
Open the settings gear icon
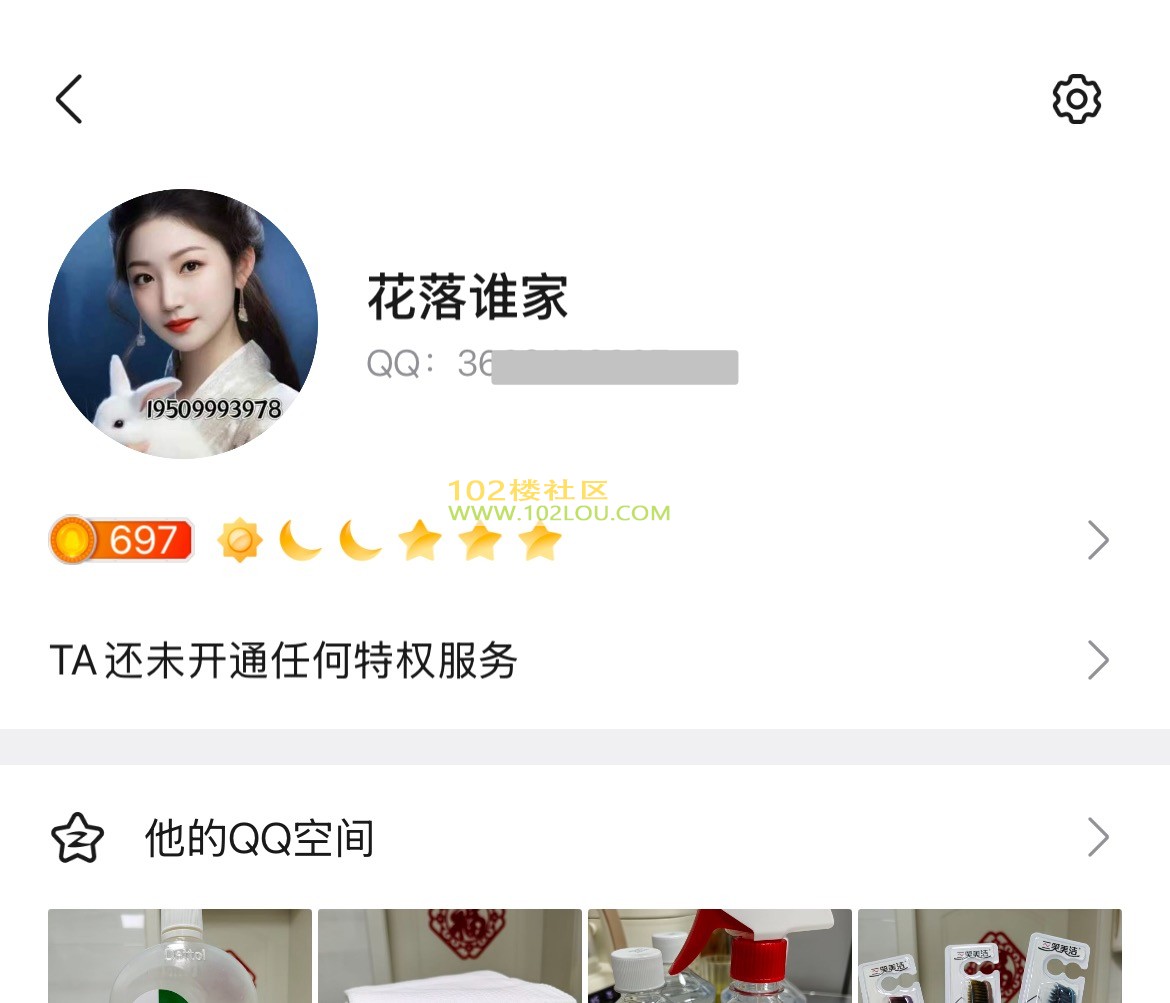(x=1076, y=99)
